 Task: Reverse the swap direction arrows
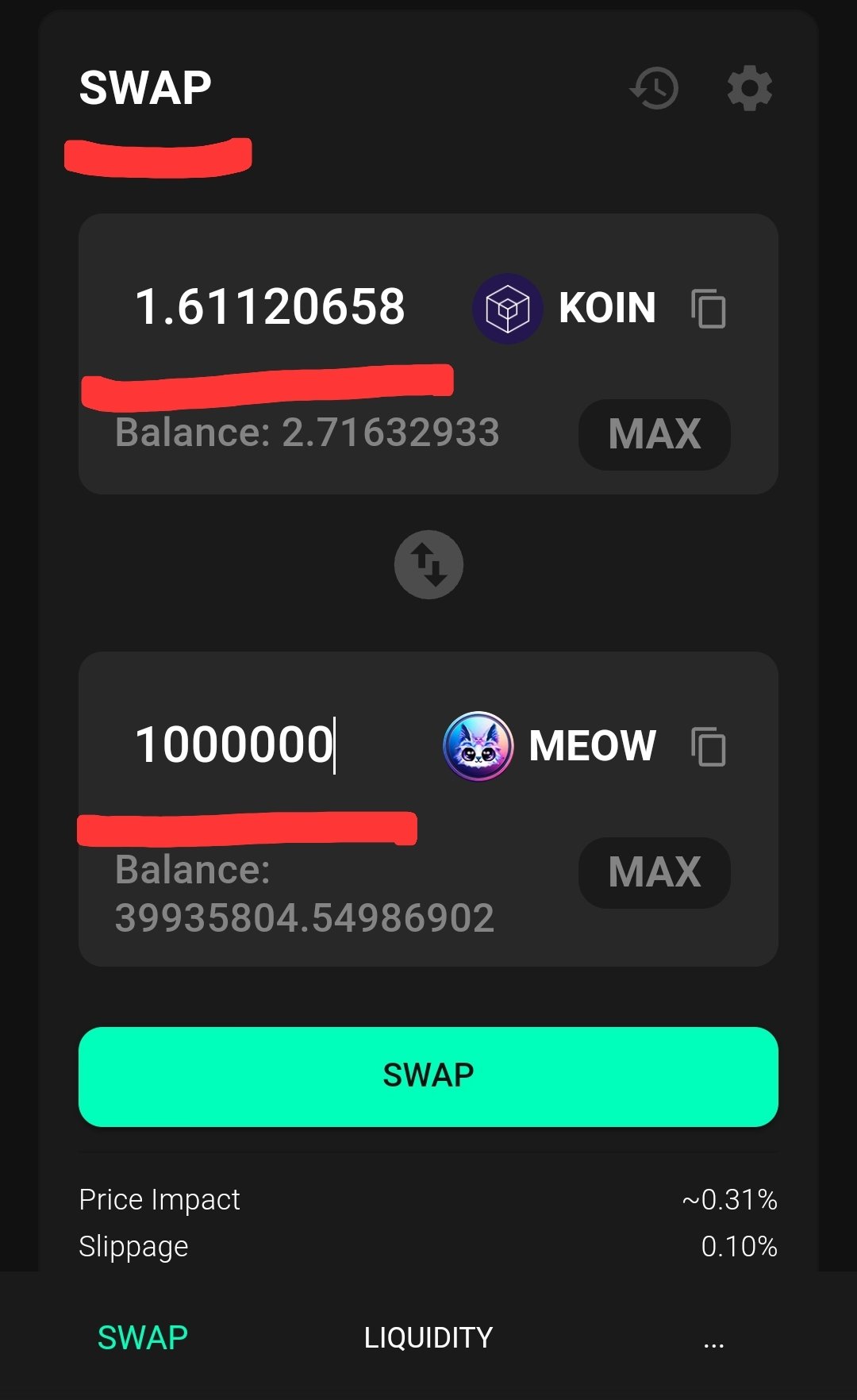click(x=429, y=564)
